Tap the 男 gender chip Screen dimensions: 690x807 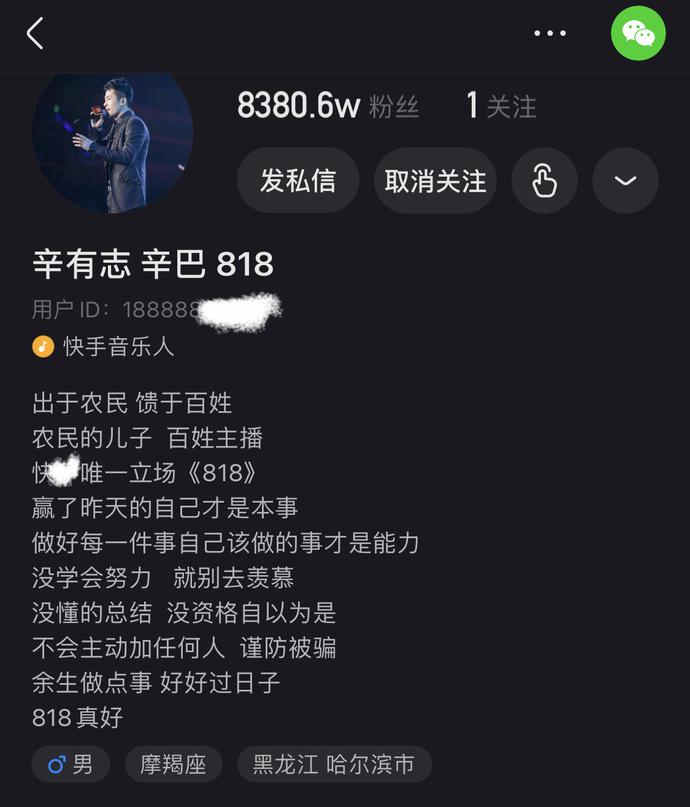[x=70, y=765]
